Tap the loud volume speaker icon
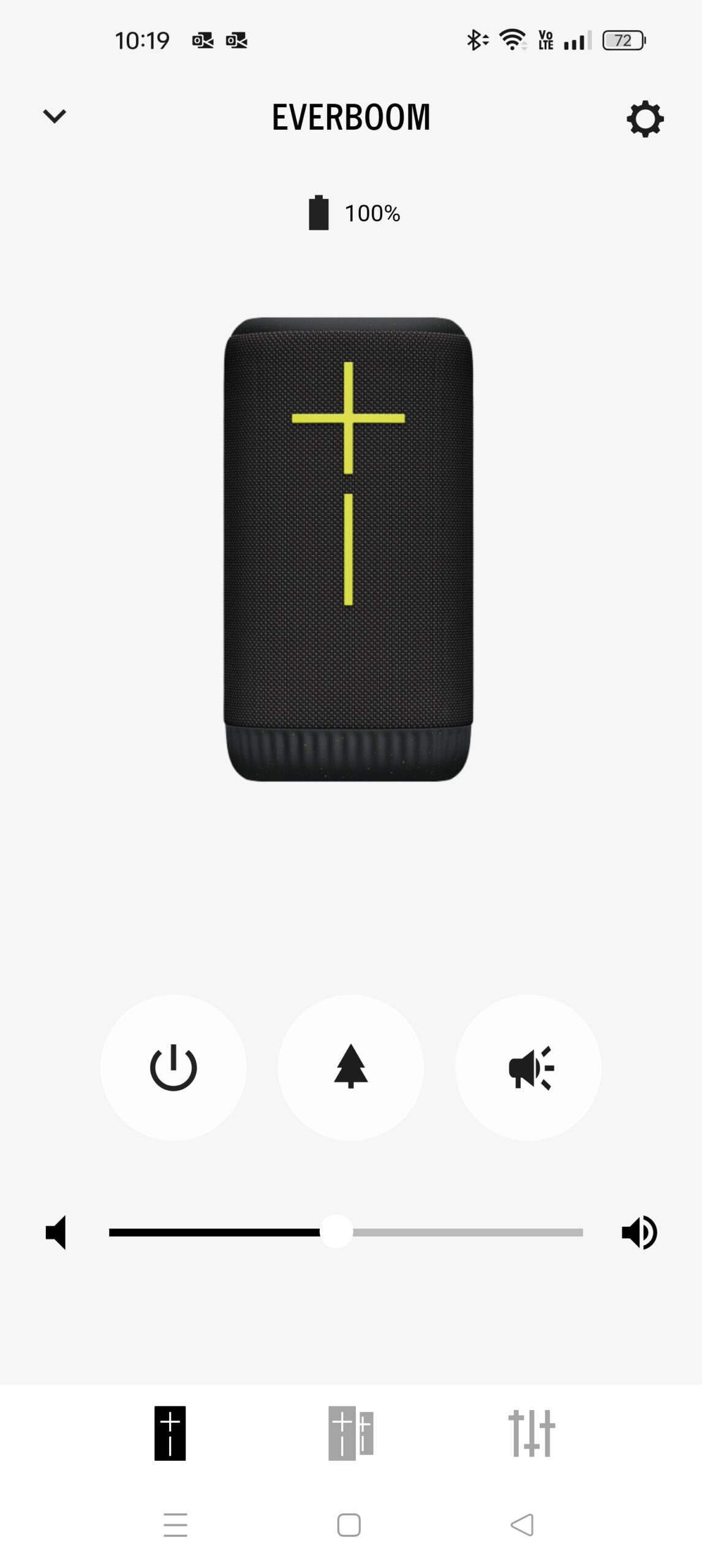 [640, 1232]
